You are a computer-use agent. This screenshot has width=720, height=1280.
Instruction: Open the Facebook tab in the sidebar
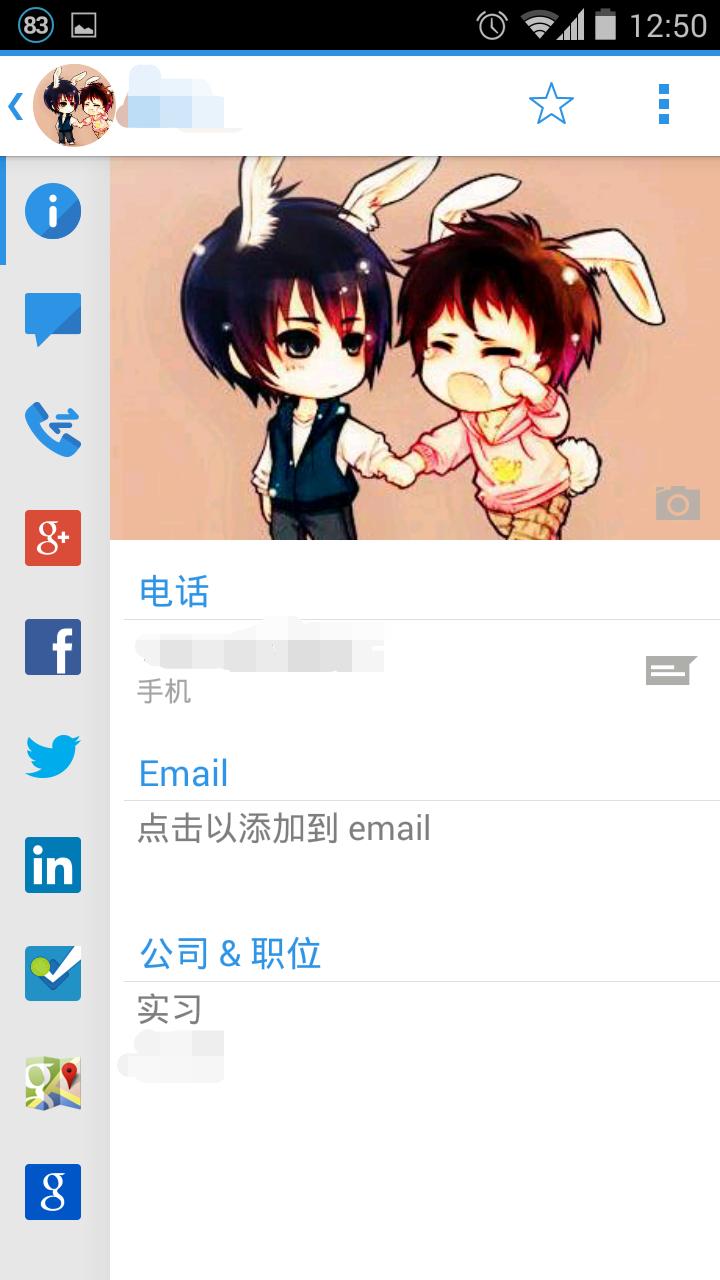pos(52,647)
